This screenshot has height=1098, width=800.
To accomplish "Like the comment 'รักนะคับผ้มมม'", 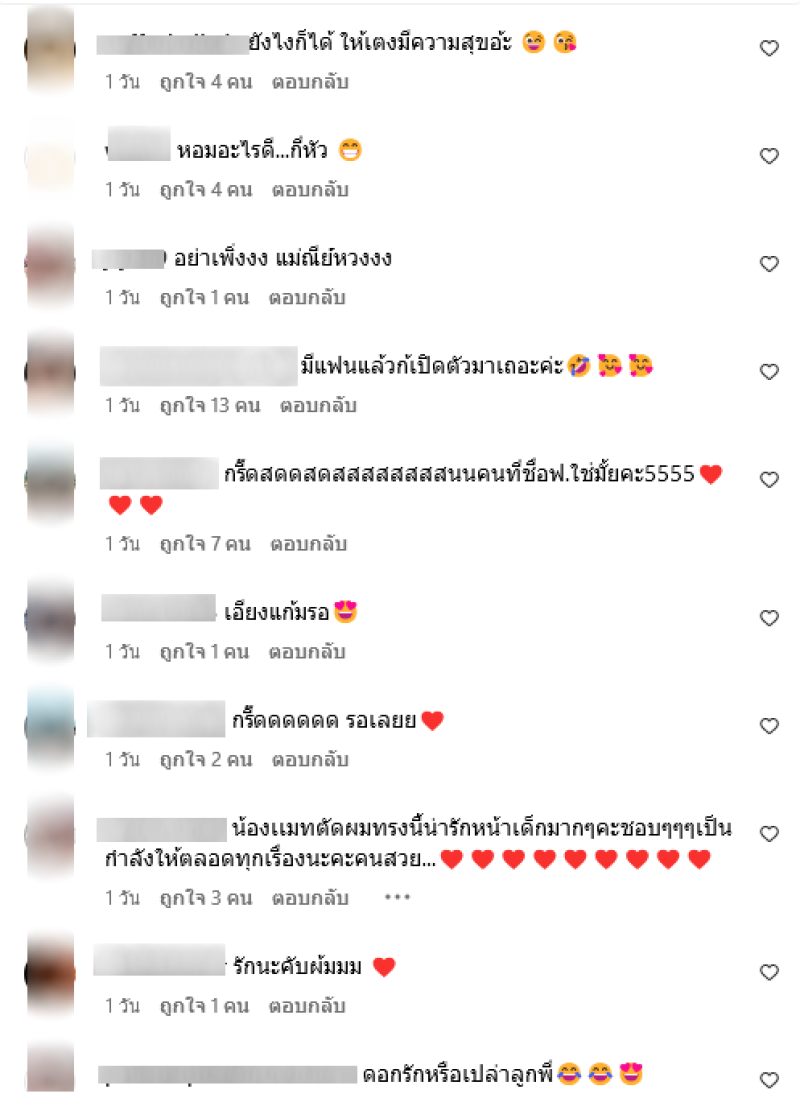I will [x=769, y=973].
